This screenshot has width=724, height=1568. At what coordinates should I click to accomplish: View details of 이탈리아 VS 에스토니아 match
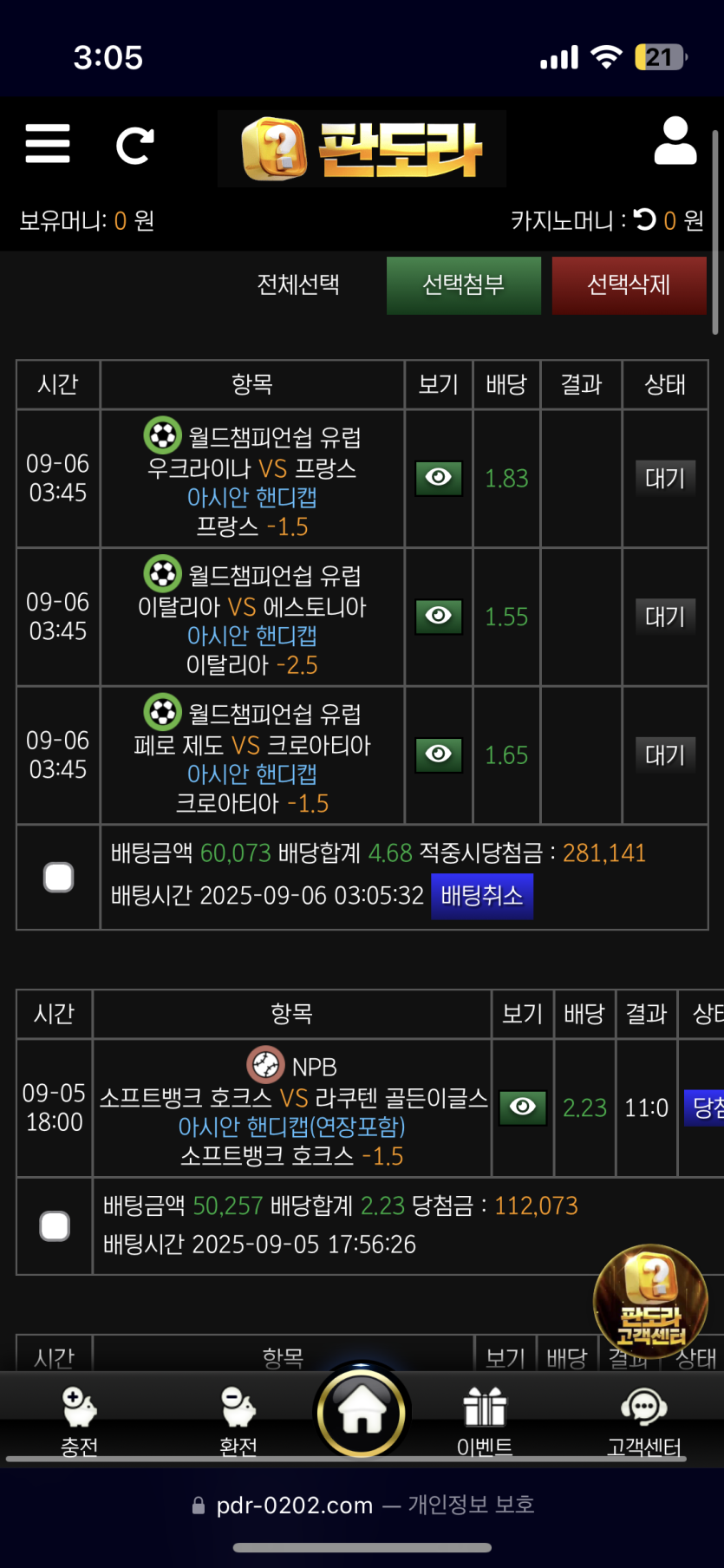(438, 616)
